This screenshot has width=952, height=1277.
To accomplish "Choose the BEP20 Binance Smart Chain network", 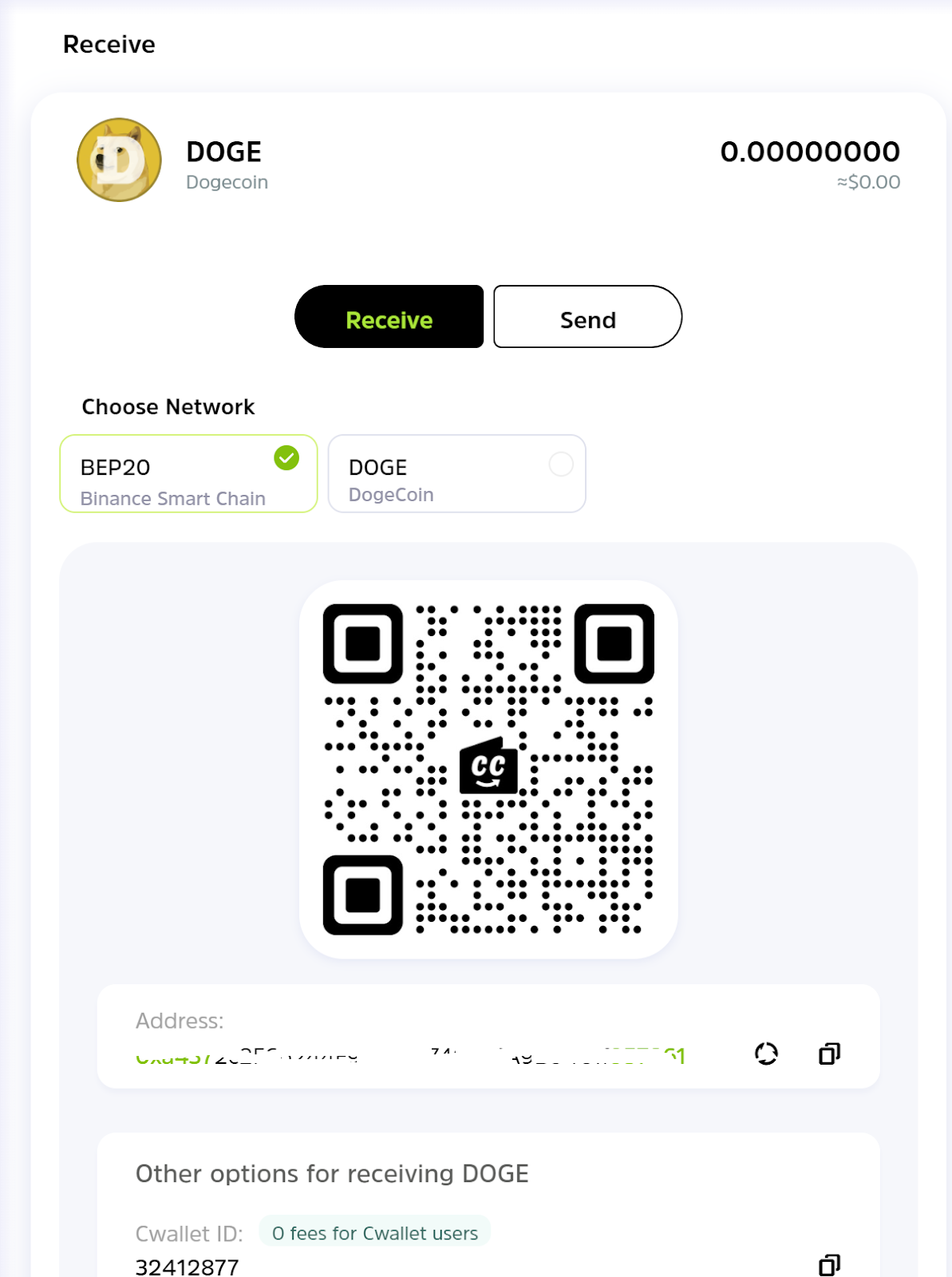I will coord(188,473).
